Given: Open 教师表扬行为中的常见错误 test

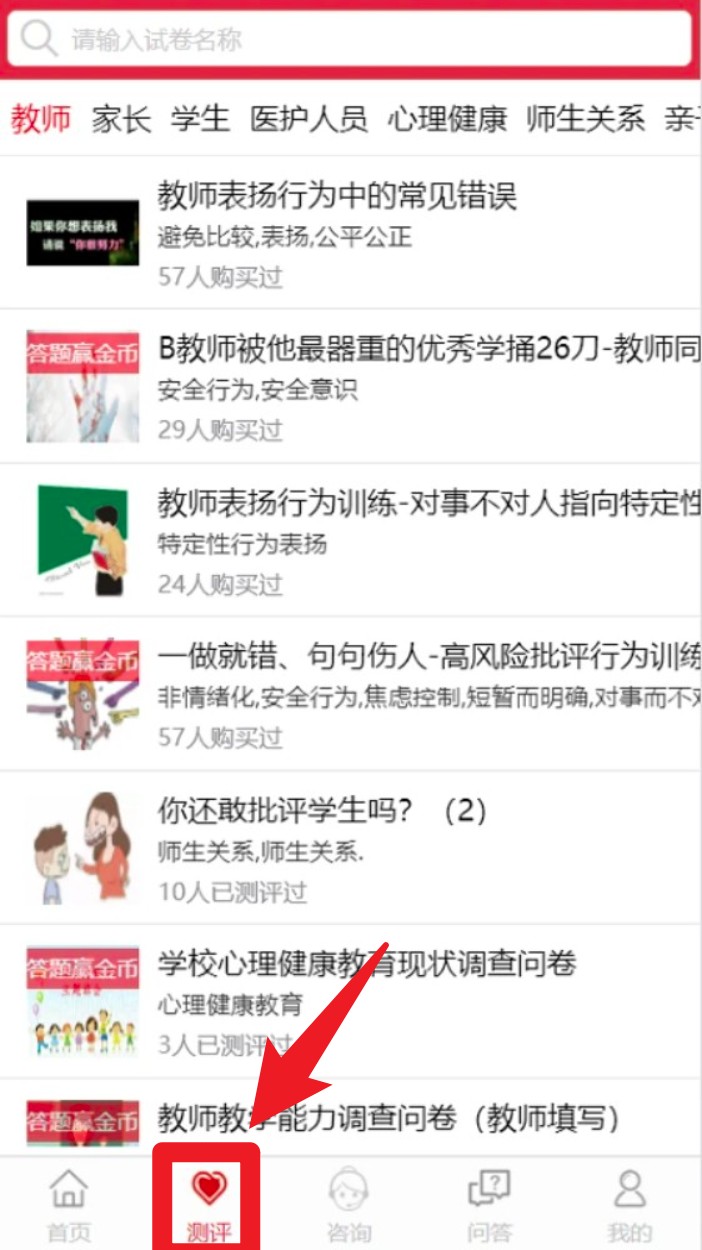Looking at the screenshot, I should click(337, 196).
